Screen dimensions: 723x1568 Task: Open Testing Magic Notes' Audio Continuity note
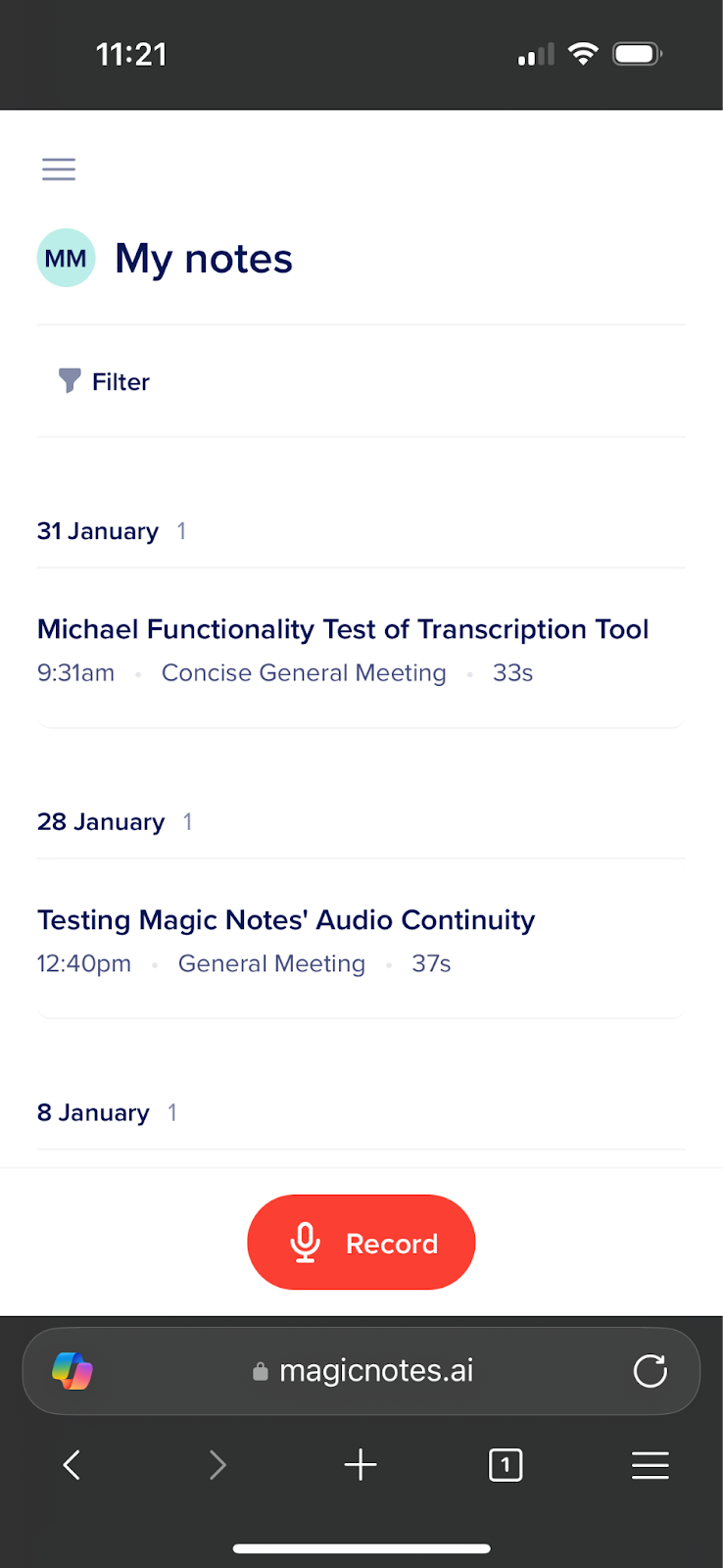click(286, 919)
